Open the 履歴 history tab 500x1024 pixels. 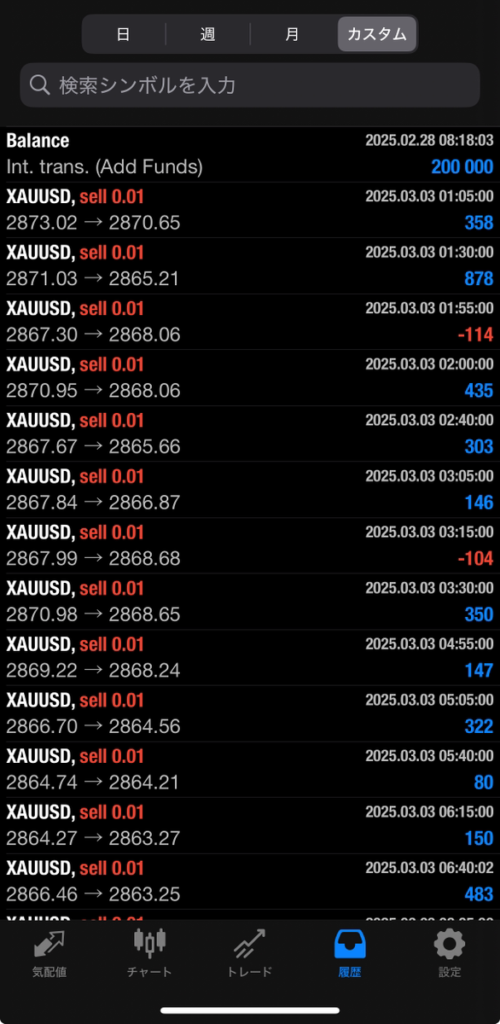350,954
